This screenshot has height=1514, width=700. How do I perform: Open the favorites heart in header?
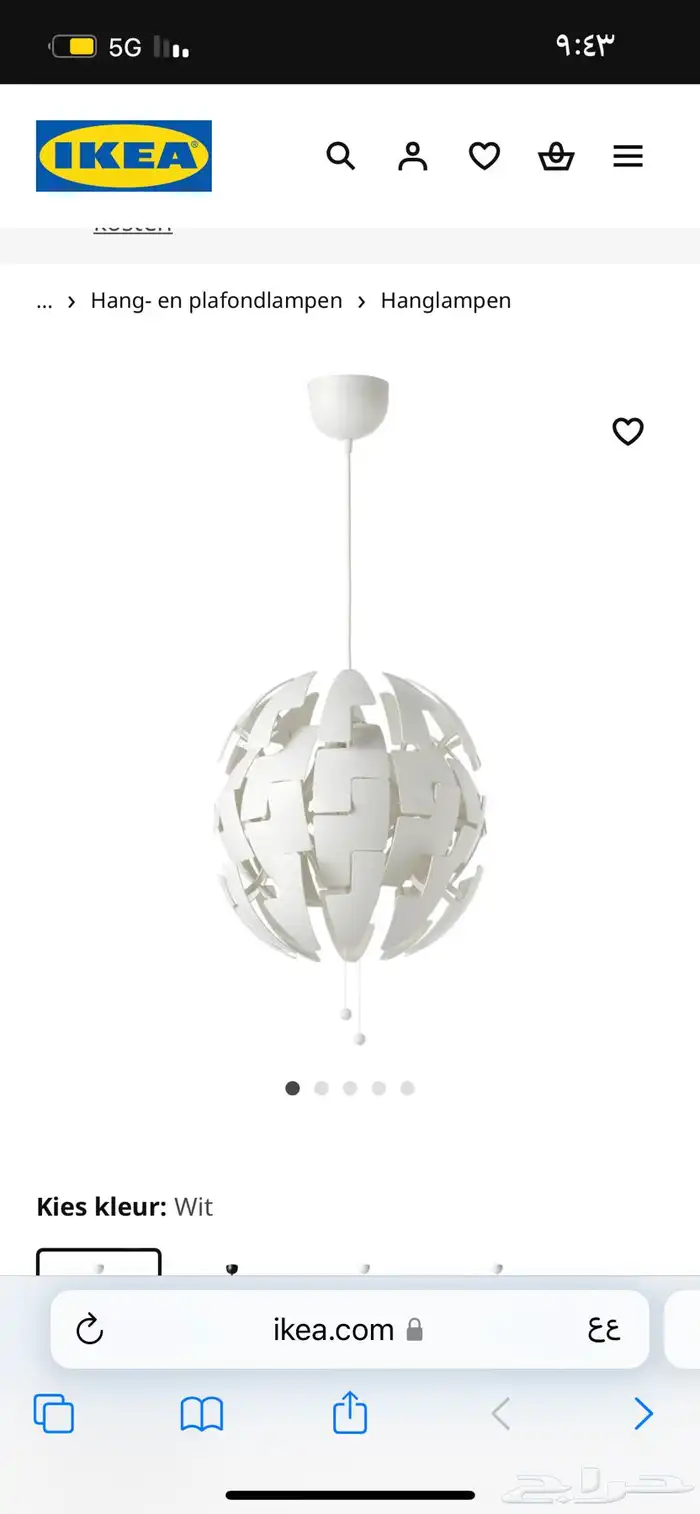click(x=484, y=156)
